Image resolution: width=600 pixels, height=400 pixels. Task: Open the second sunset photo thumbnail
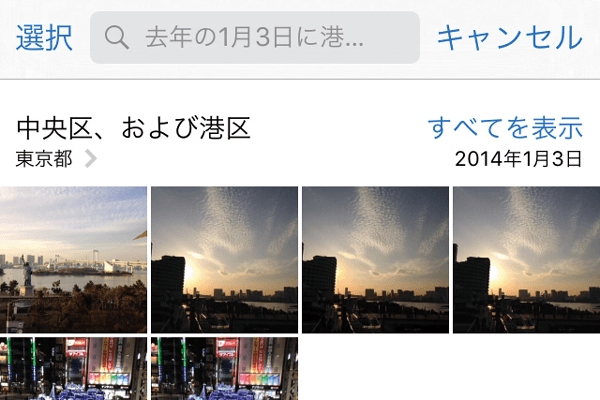click(x=224, y=259)
